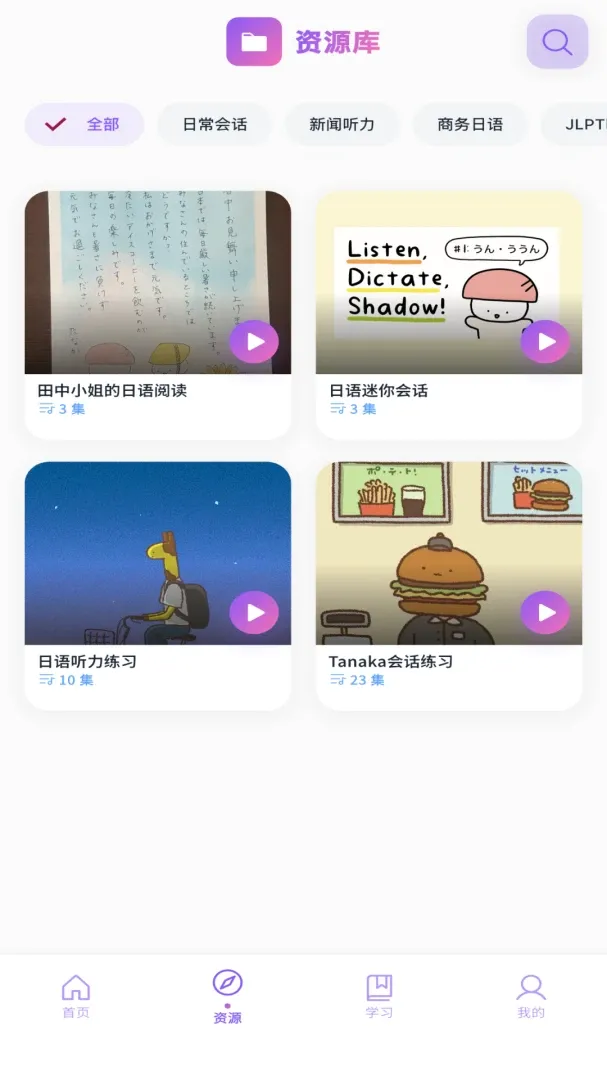Switch to the 学习 tab
Viewport: 607px width, 1080px height.
(x=379, y=997)
